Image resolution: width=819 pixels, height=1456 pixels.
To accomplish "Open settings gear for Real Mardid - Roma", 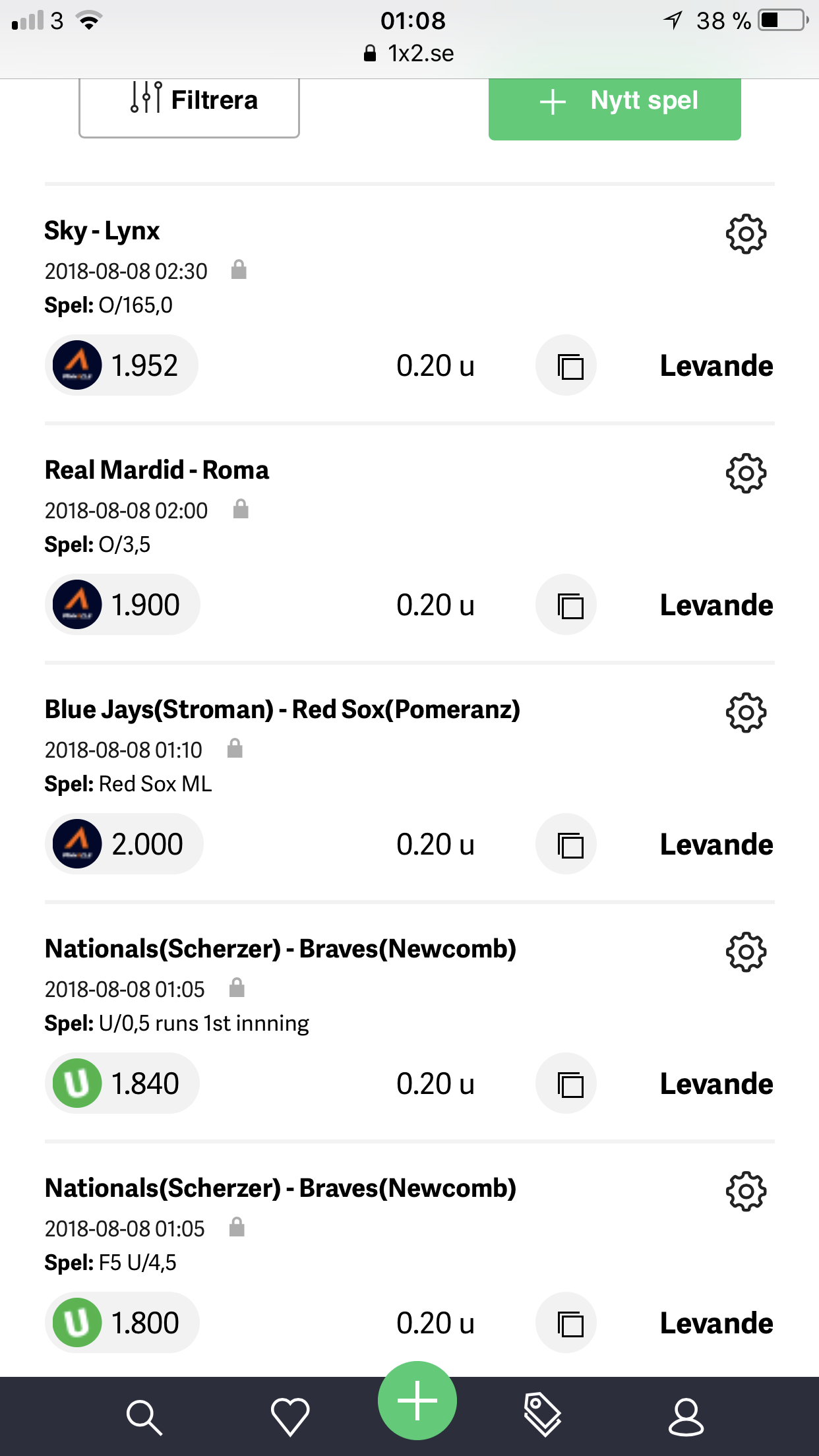I will [x=746, y=473].
